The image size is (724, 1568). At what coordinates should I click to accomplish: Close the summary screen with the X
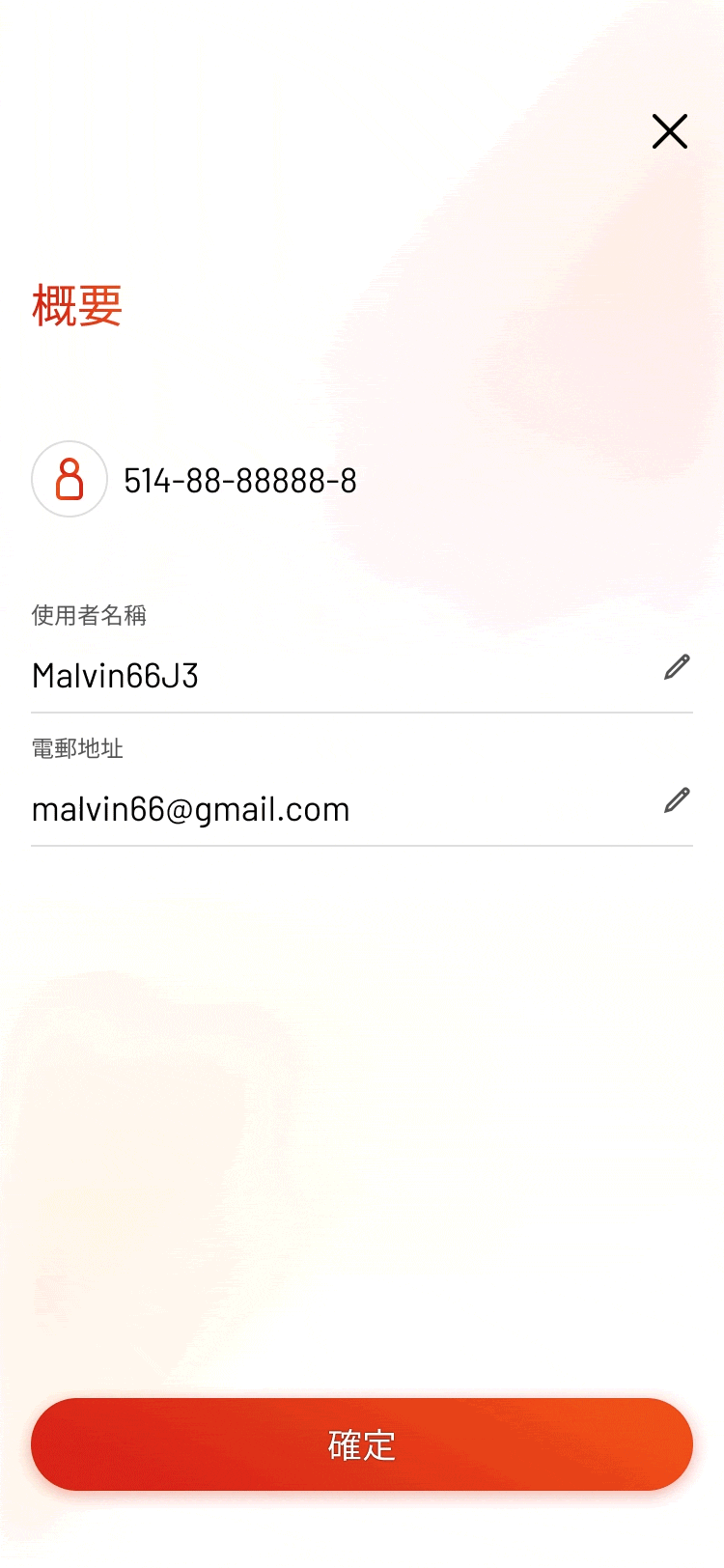point(669,131)
